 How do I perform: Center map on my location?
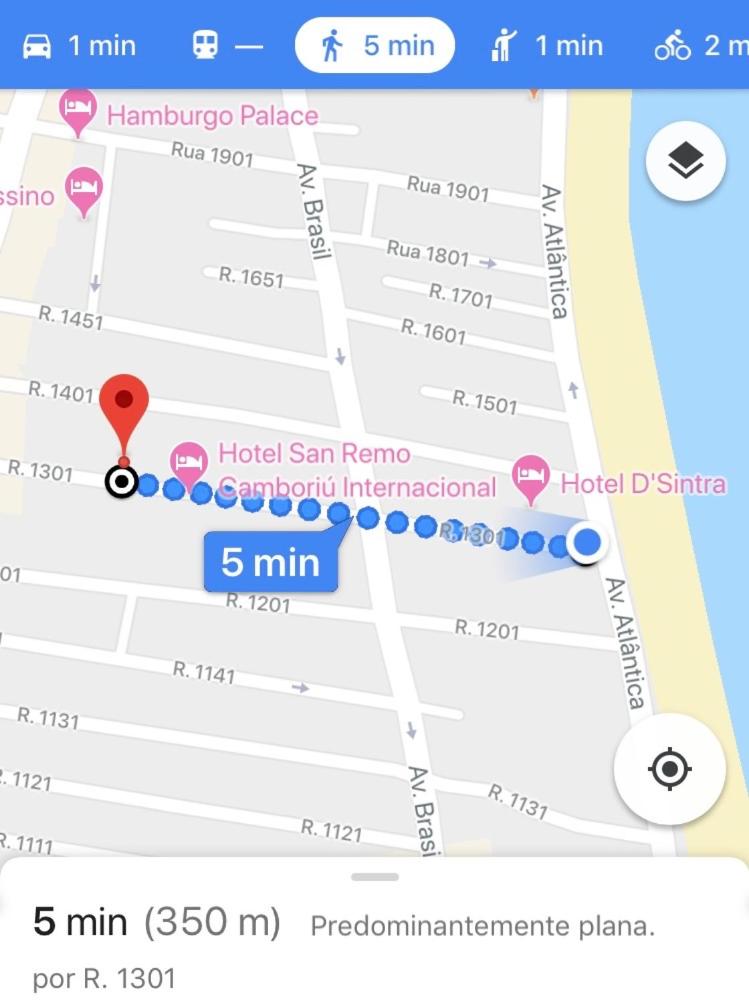pyautogui.click(x=669, y=769)
